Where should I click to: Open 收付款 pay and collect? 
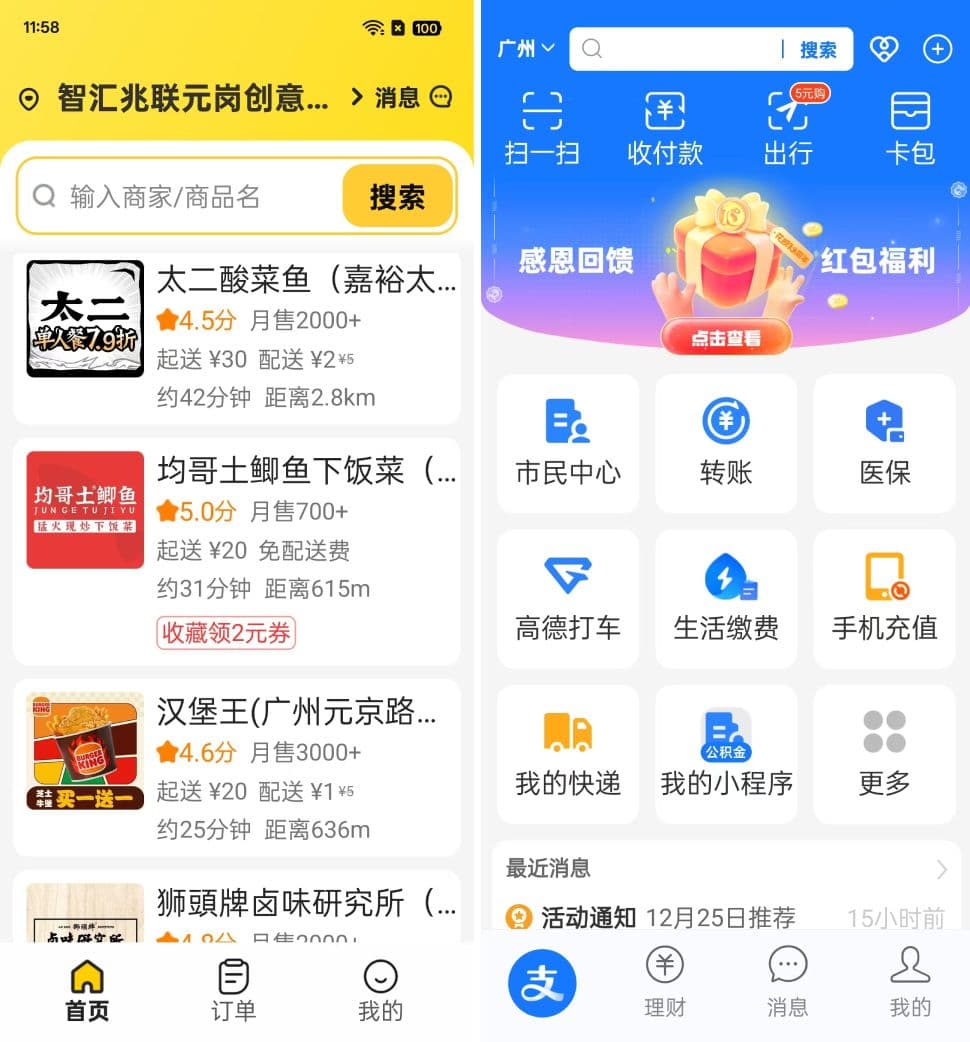click(x=665, y=128)
